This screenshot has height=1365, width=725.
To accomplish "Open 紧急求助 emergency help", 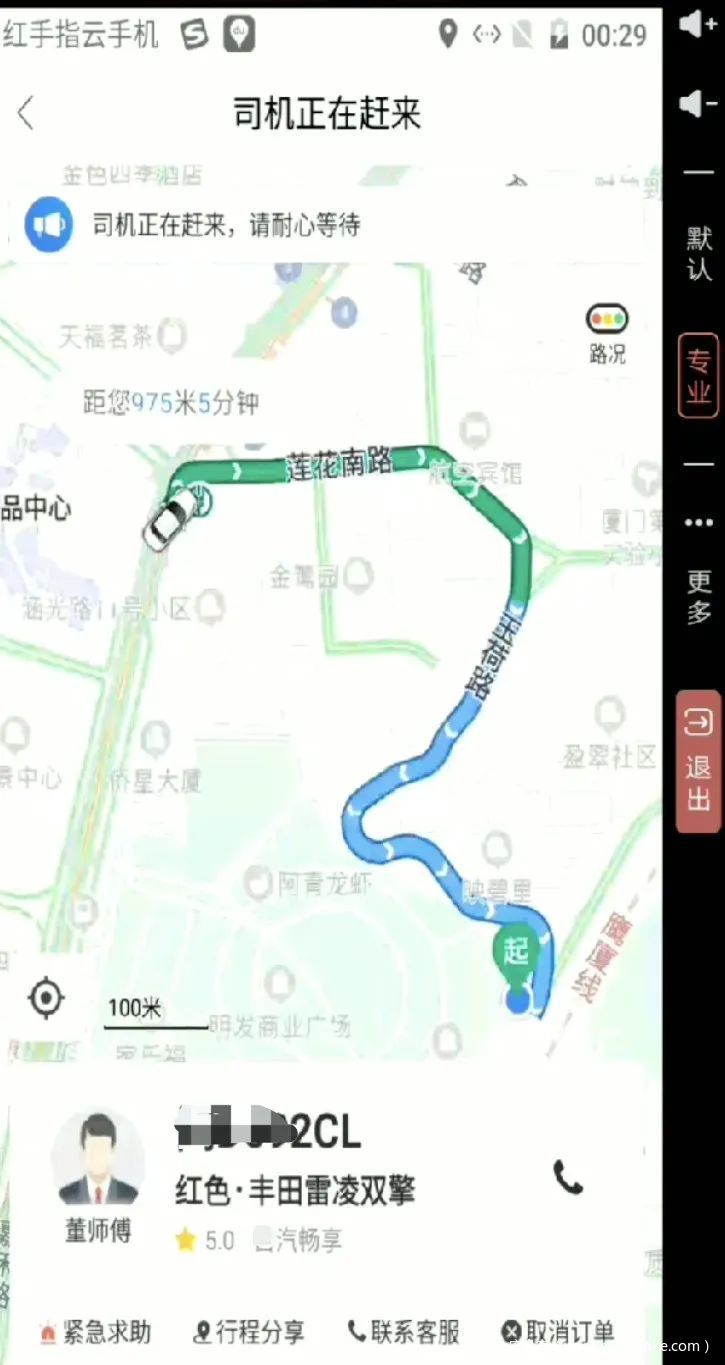I will (96, 1331).
